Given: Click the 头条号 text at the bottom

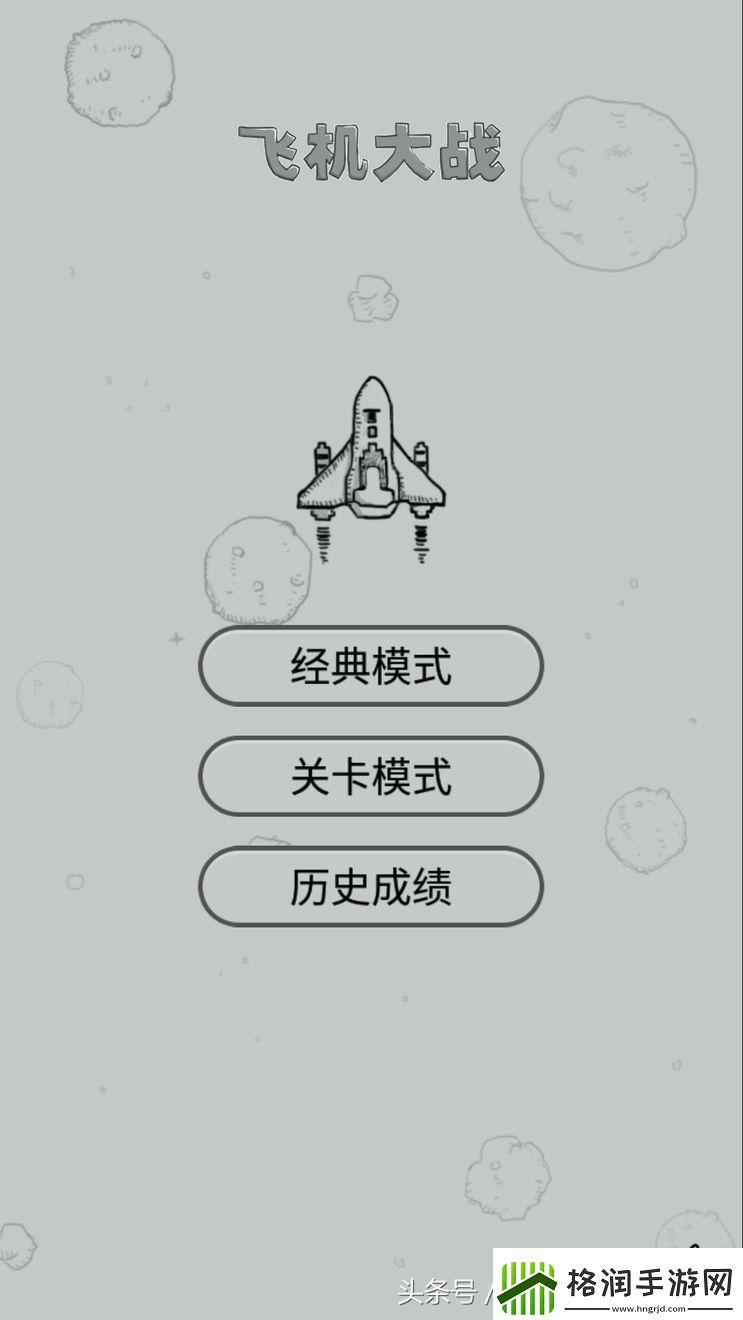Looking at the screenshot, I should pyautogui.click(x=440, y=1293).
